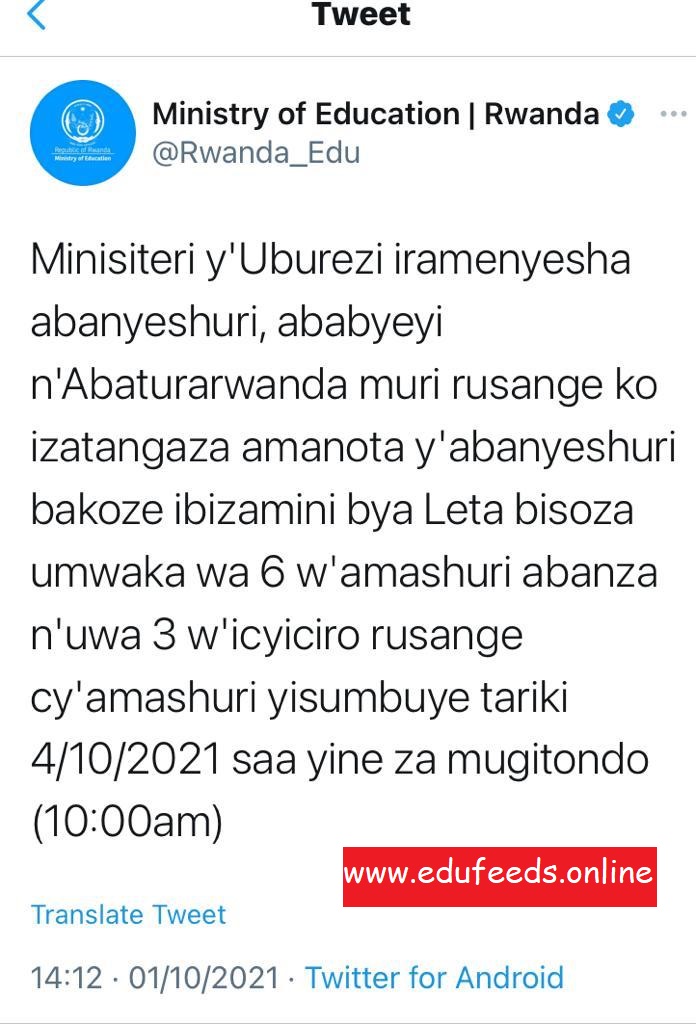Go back using the top arrow
The width and height of the screenshot is (696, 1024).
[x=34, y=15]
